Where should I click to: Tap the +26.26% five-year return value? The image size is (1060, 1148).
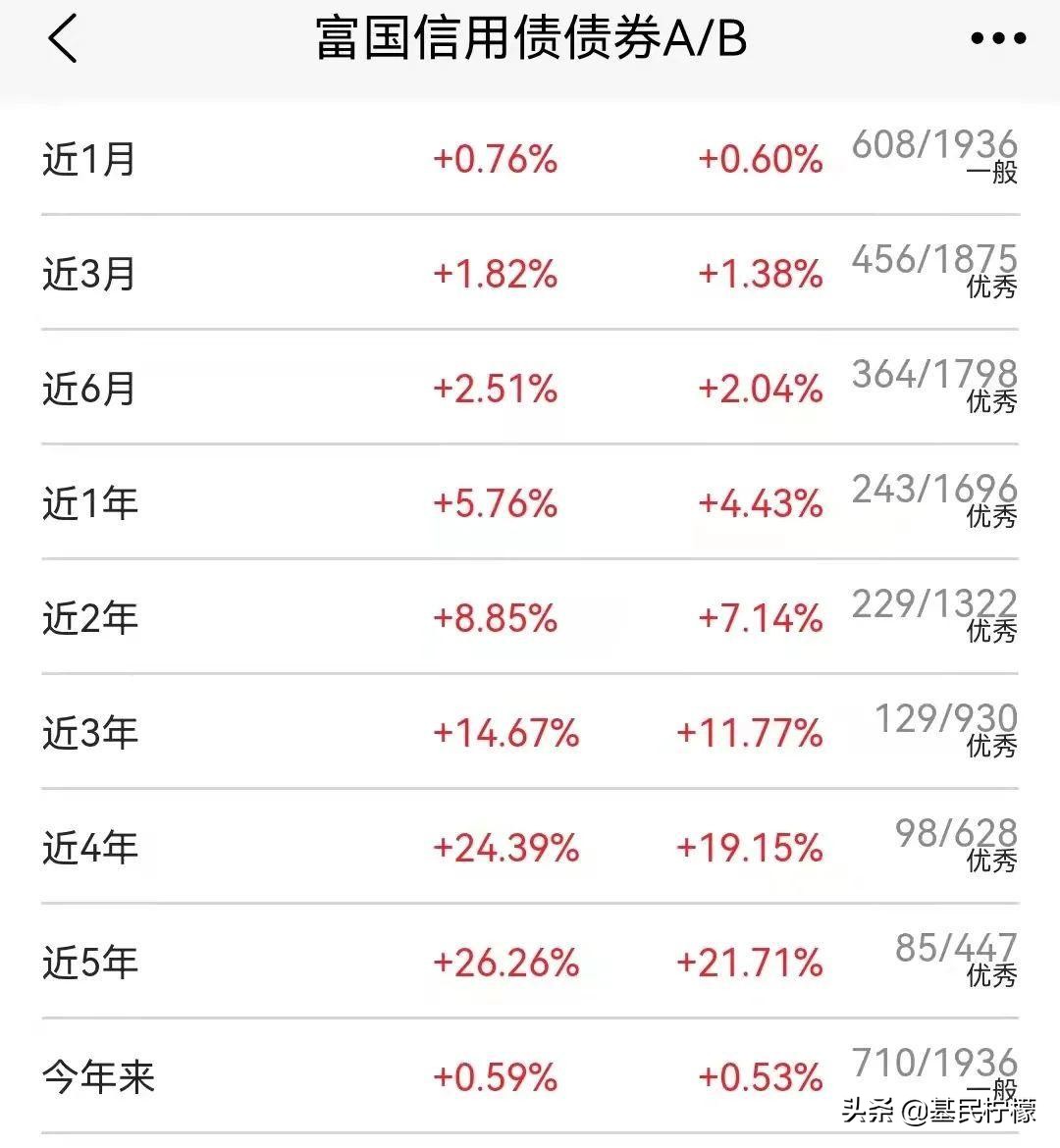[x=508, y=963]
